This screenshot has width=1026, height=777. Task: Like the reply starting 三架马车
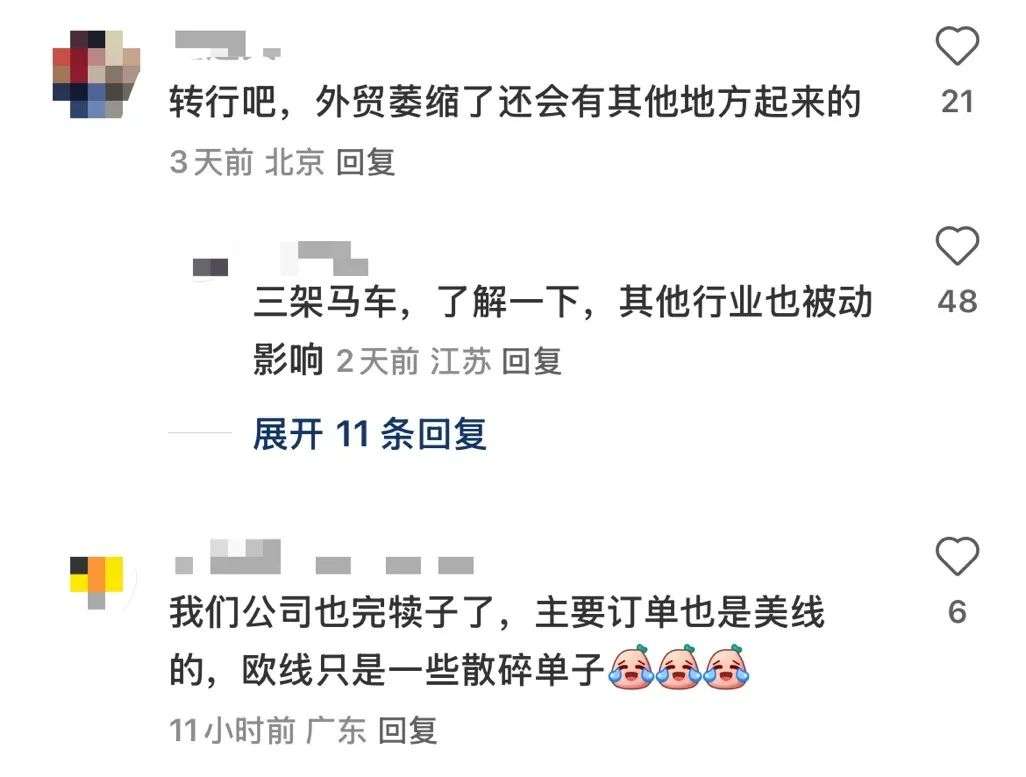(x=956, y=247)
